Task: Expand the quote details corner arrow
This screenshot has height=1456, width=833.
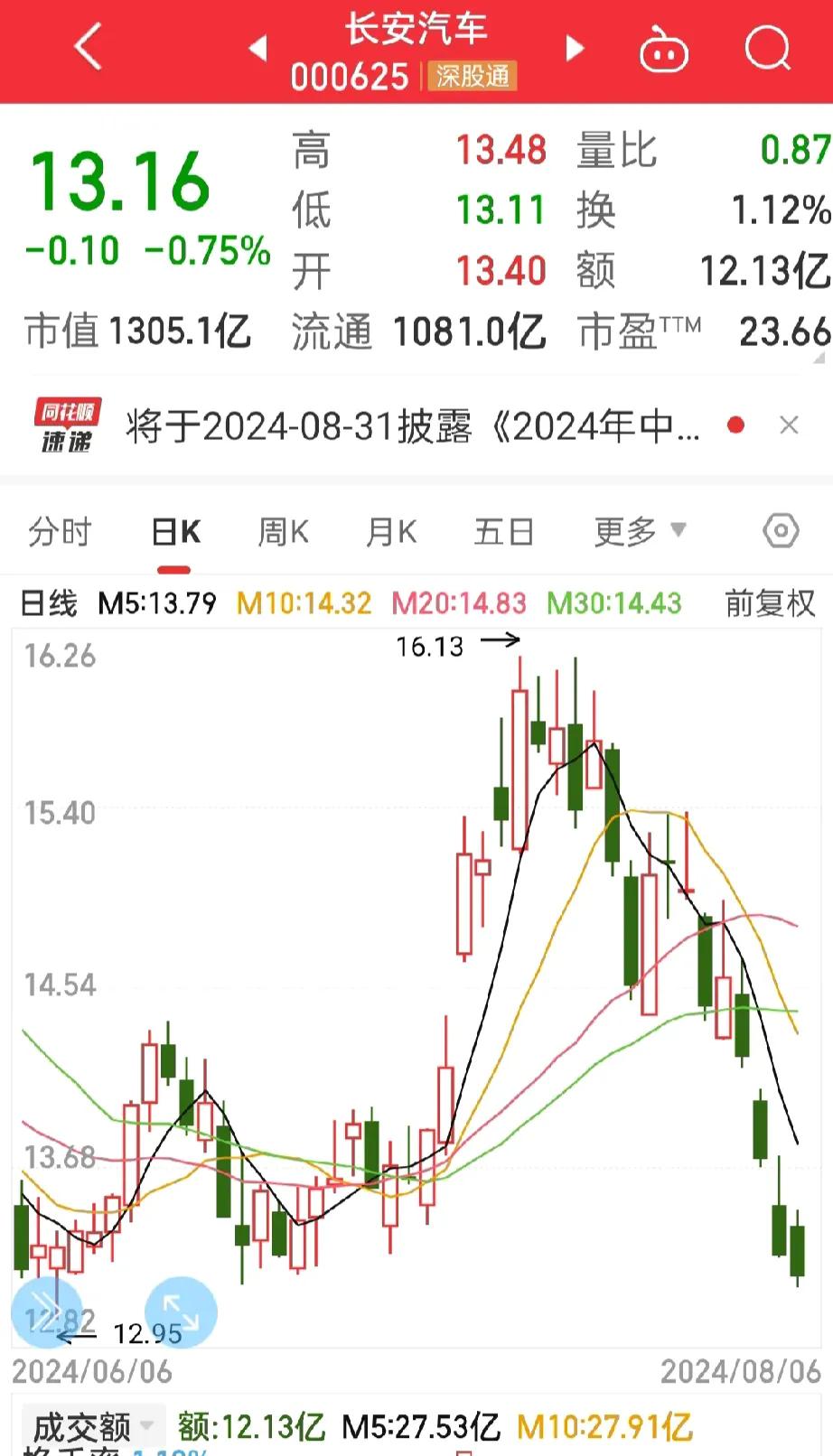Action: coord(819,359)
